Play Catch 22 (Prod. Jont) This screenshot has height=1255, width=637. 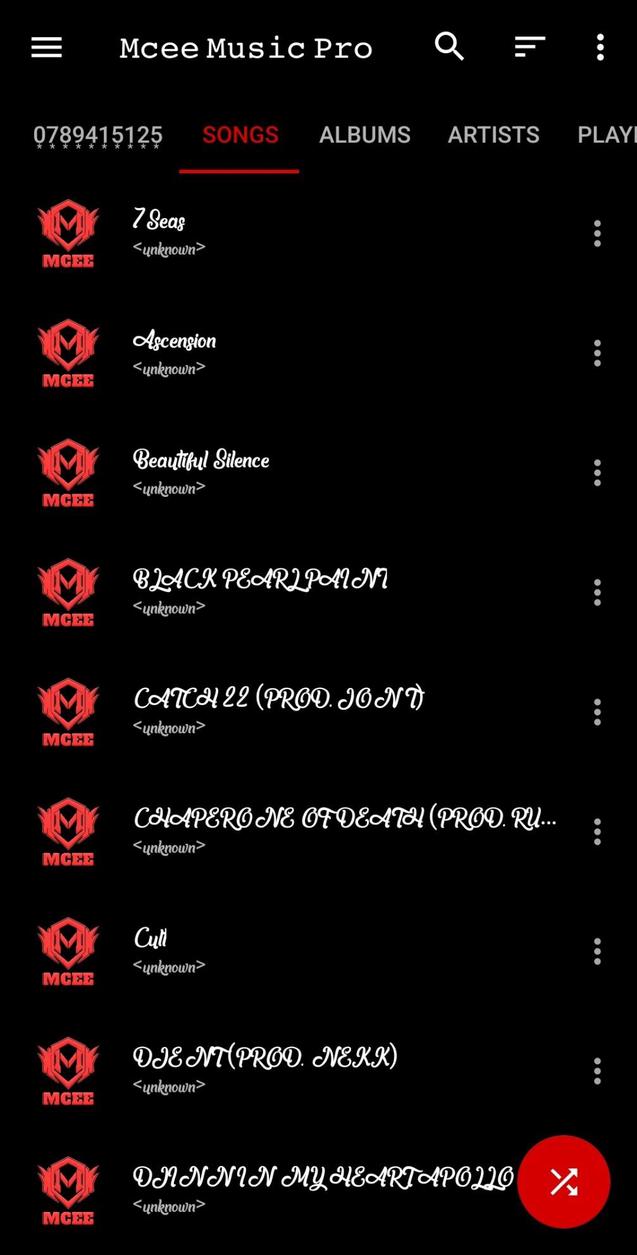pos(300,710)
